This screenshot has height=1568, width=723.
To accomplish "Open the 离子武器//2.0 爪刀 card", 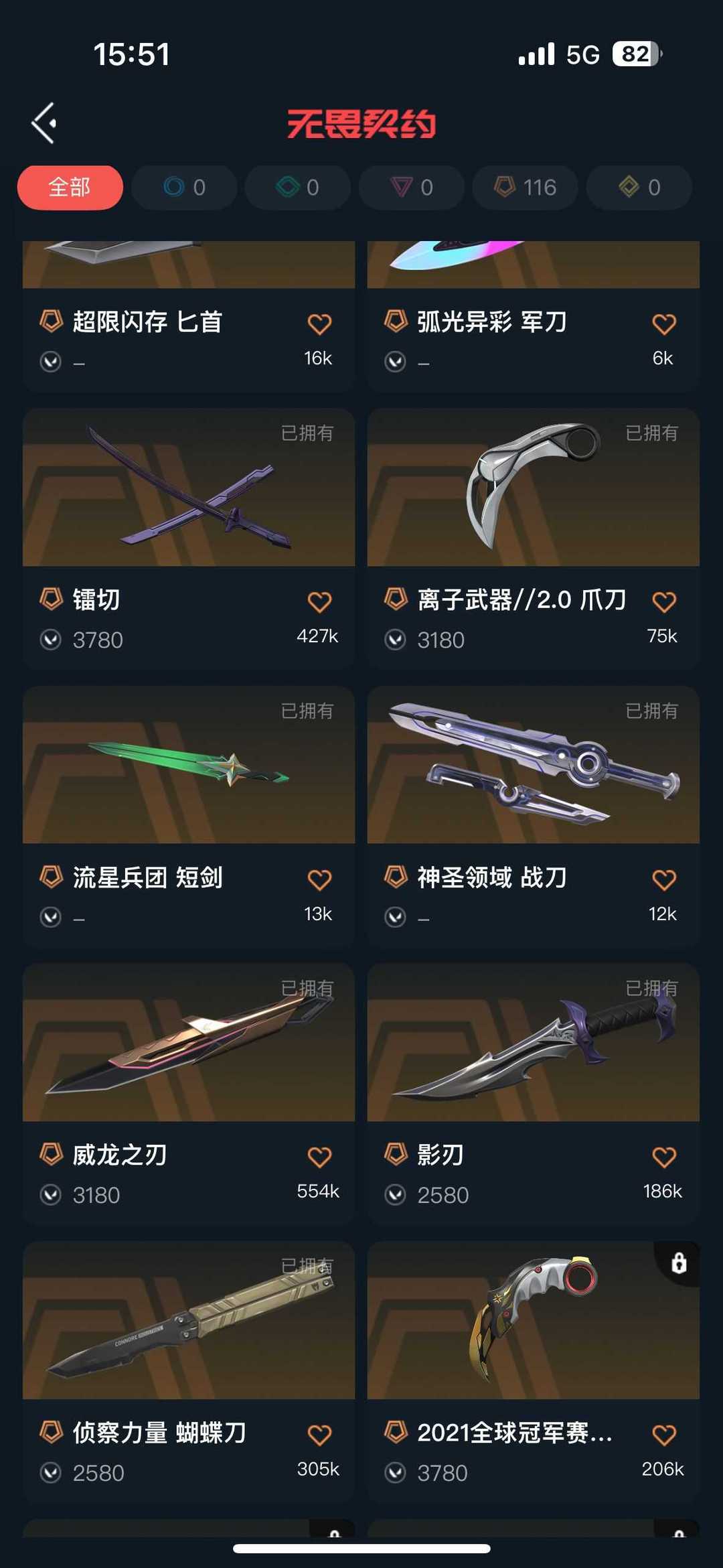I will click(534, 539).
